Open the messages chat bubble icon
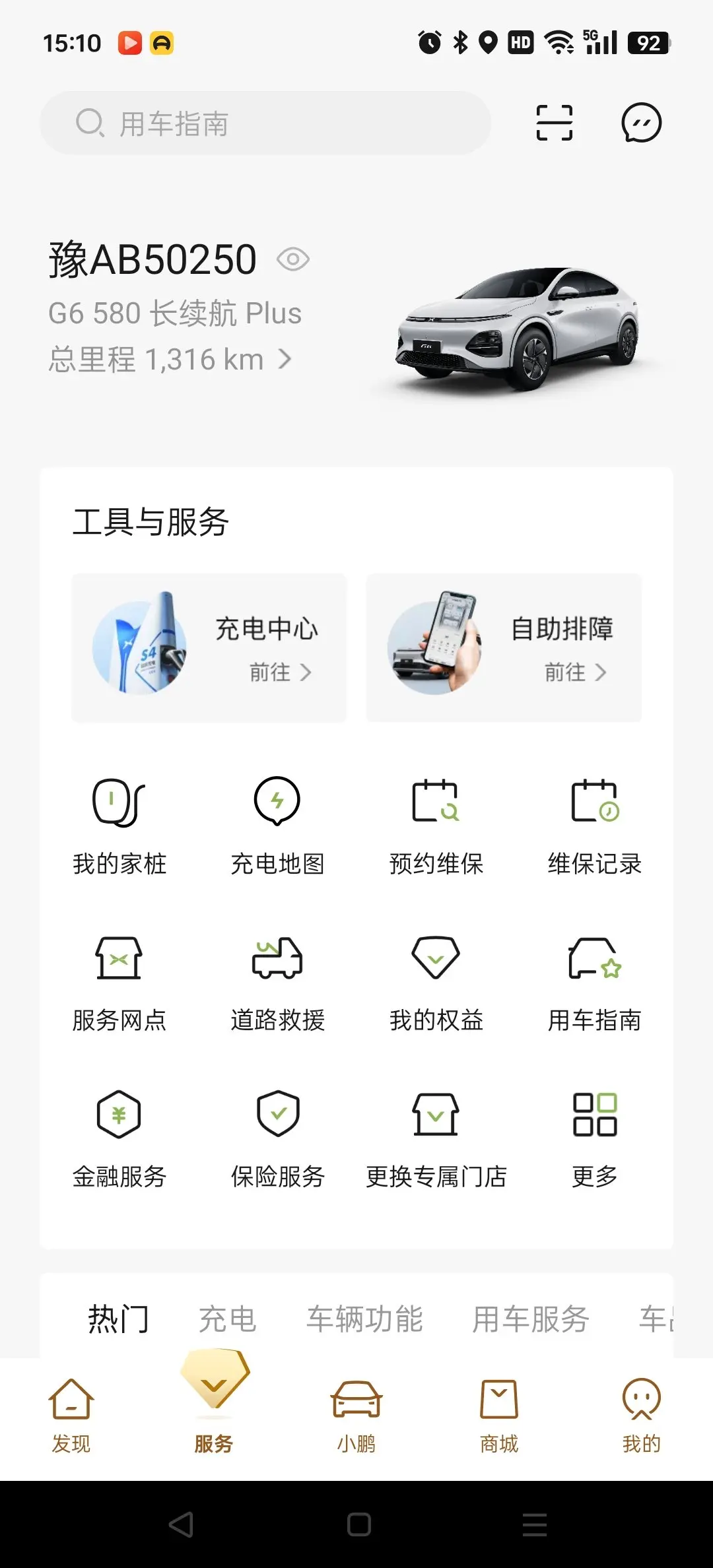 point(641,123)
